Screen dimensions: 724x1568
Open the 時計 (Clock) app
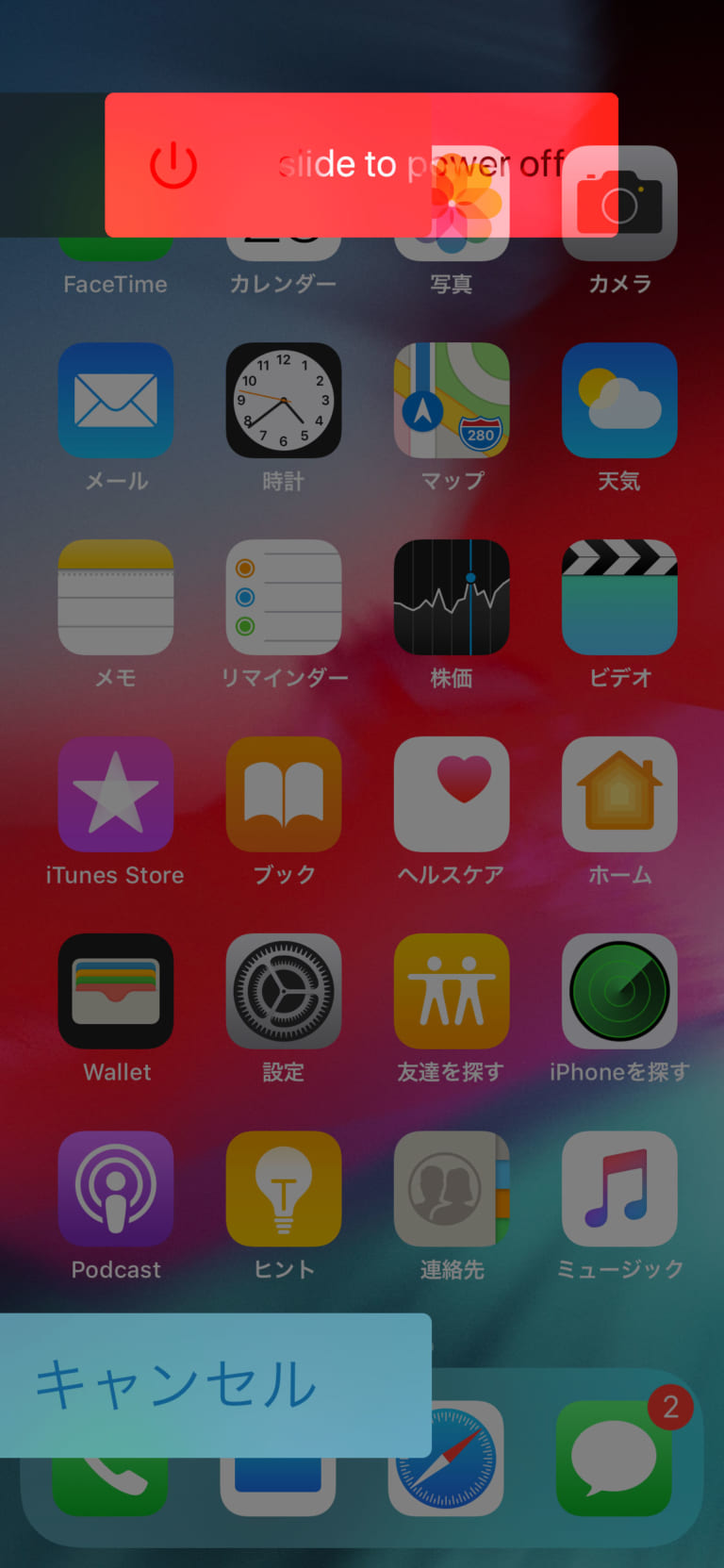284,400
